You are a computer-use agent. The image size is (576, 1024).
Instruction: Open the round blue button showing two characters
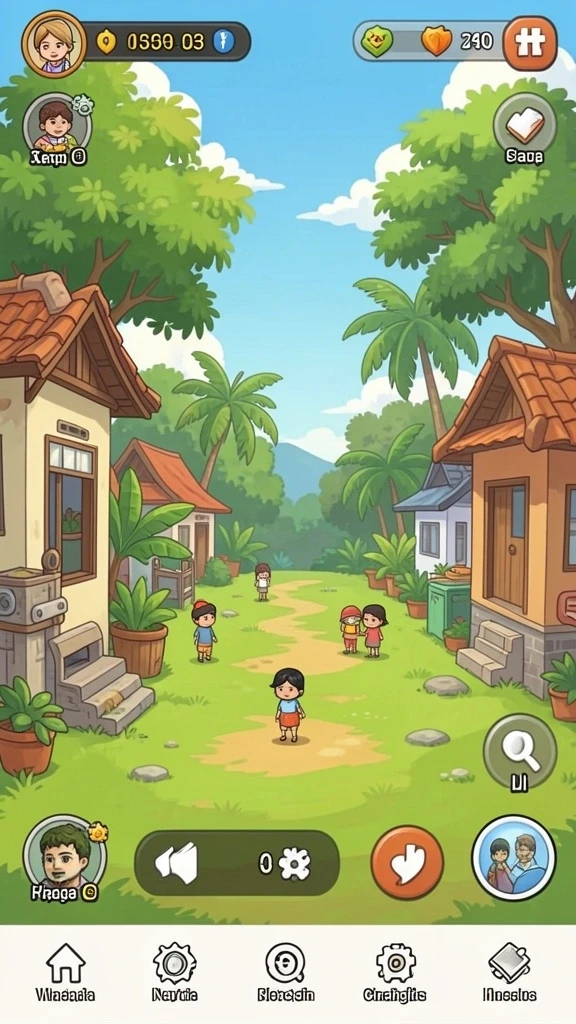[x=513, y=858]
